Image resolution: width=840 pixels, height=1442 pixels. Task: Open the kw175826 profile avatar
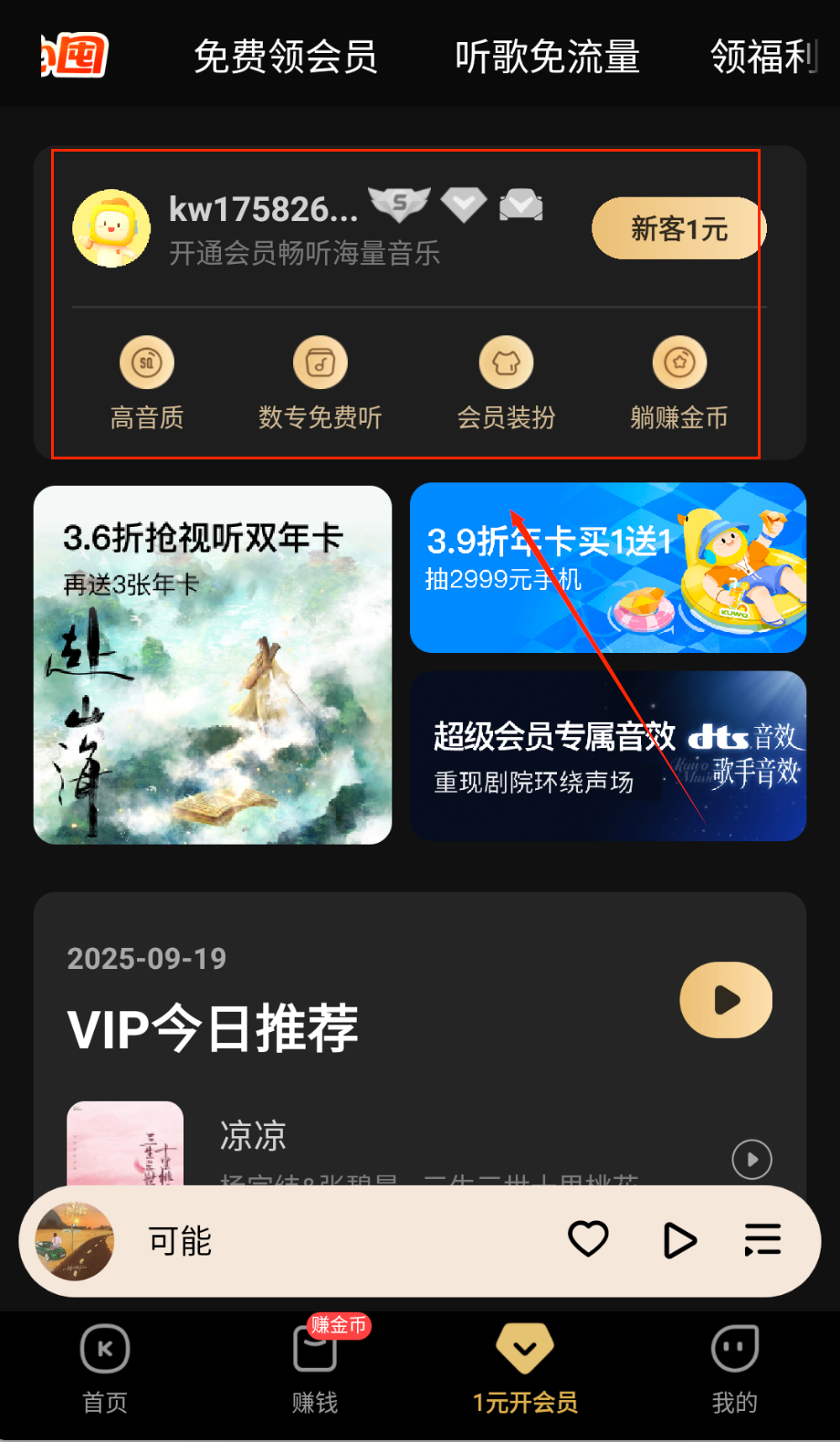111,229
